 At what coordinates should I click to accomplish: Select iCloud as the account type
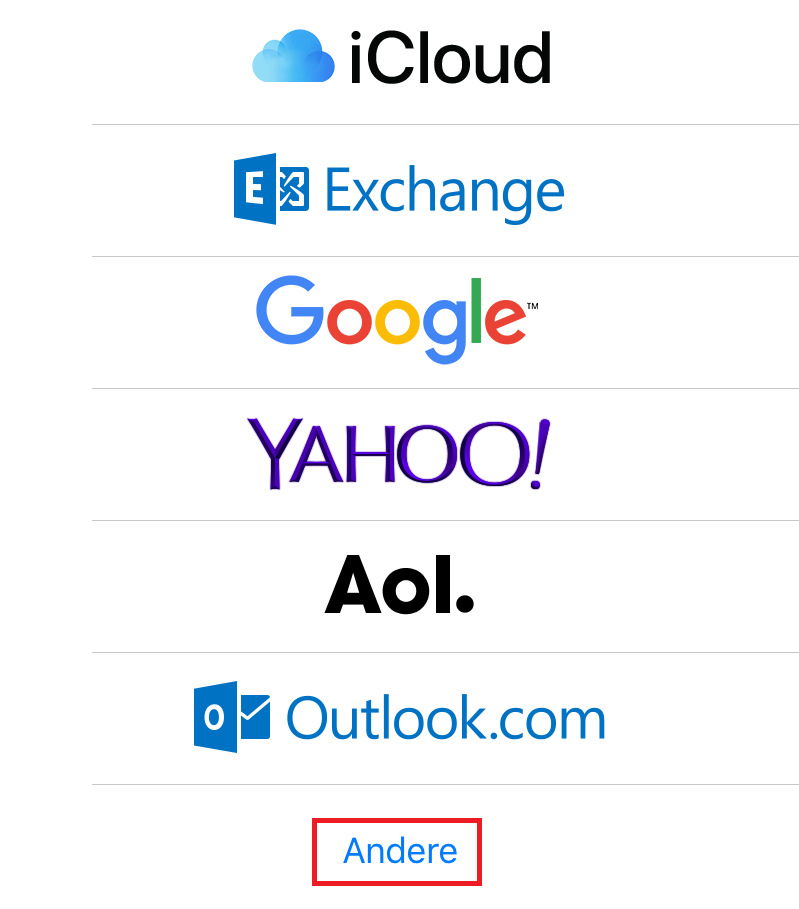400,60
